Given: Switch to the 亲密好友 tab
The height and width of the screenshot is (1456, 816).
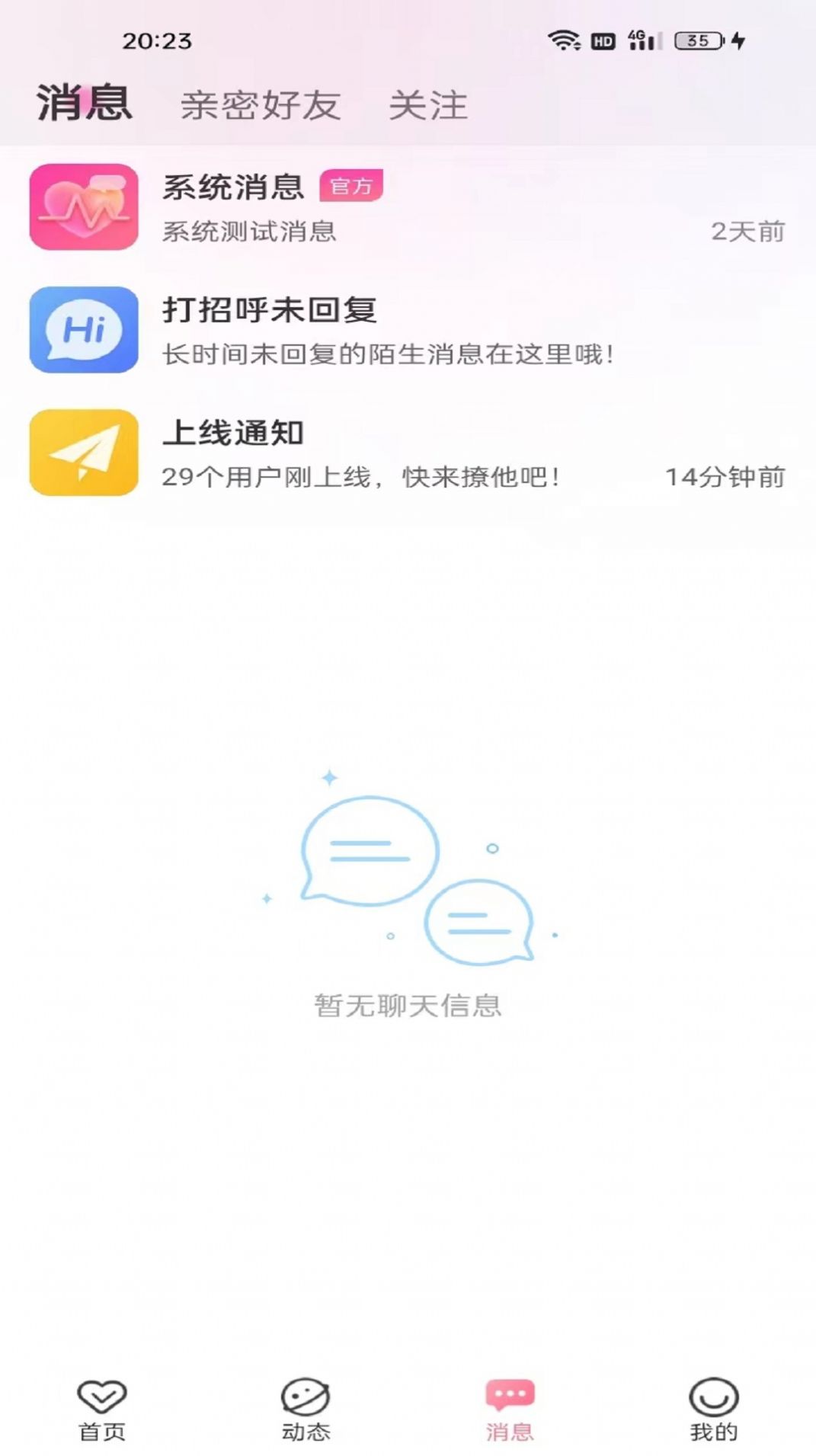Looking at the screenshot, I should (263, 105).
